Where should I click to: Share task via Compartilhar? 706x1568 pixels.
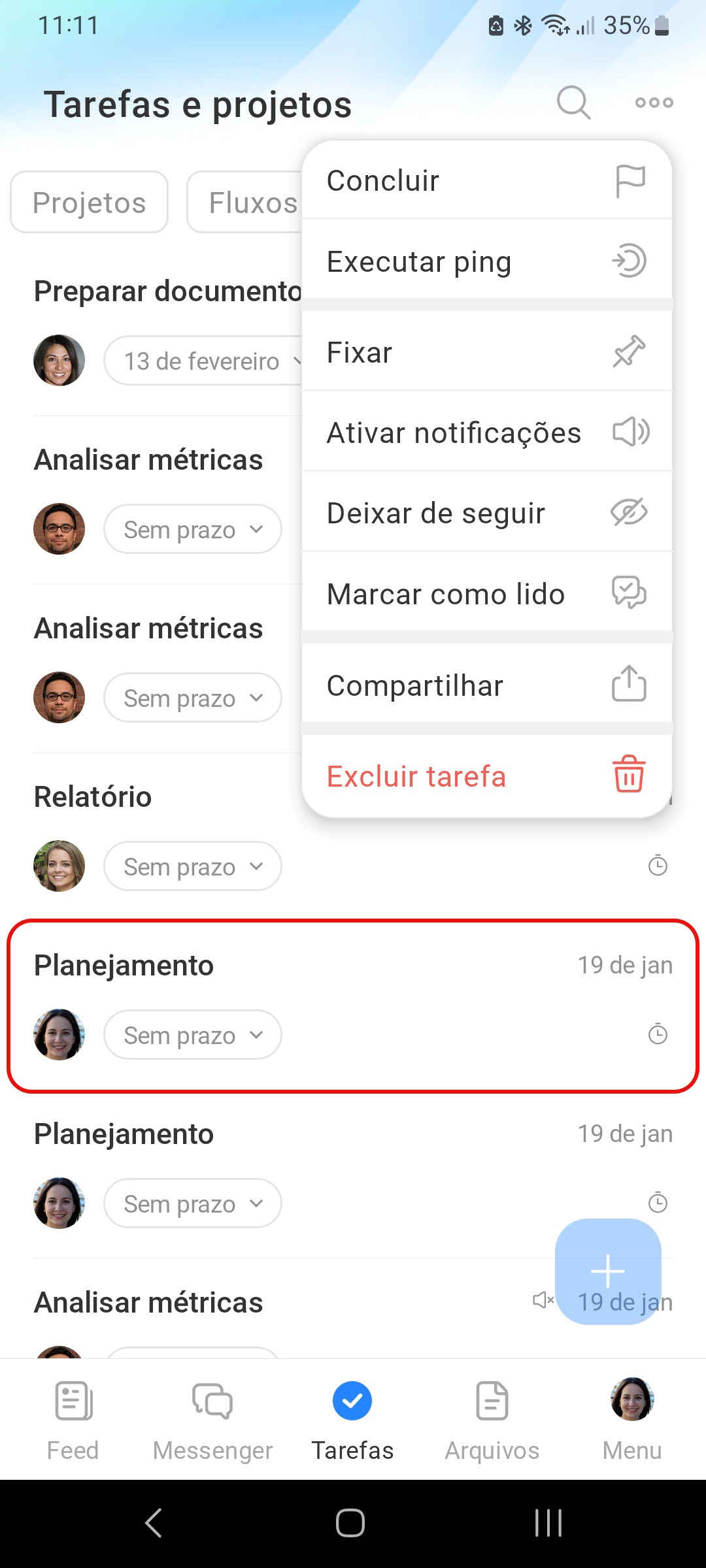pyautogui.click(x=486, y=685)
